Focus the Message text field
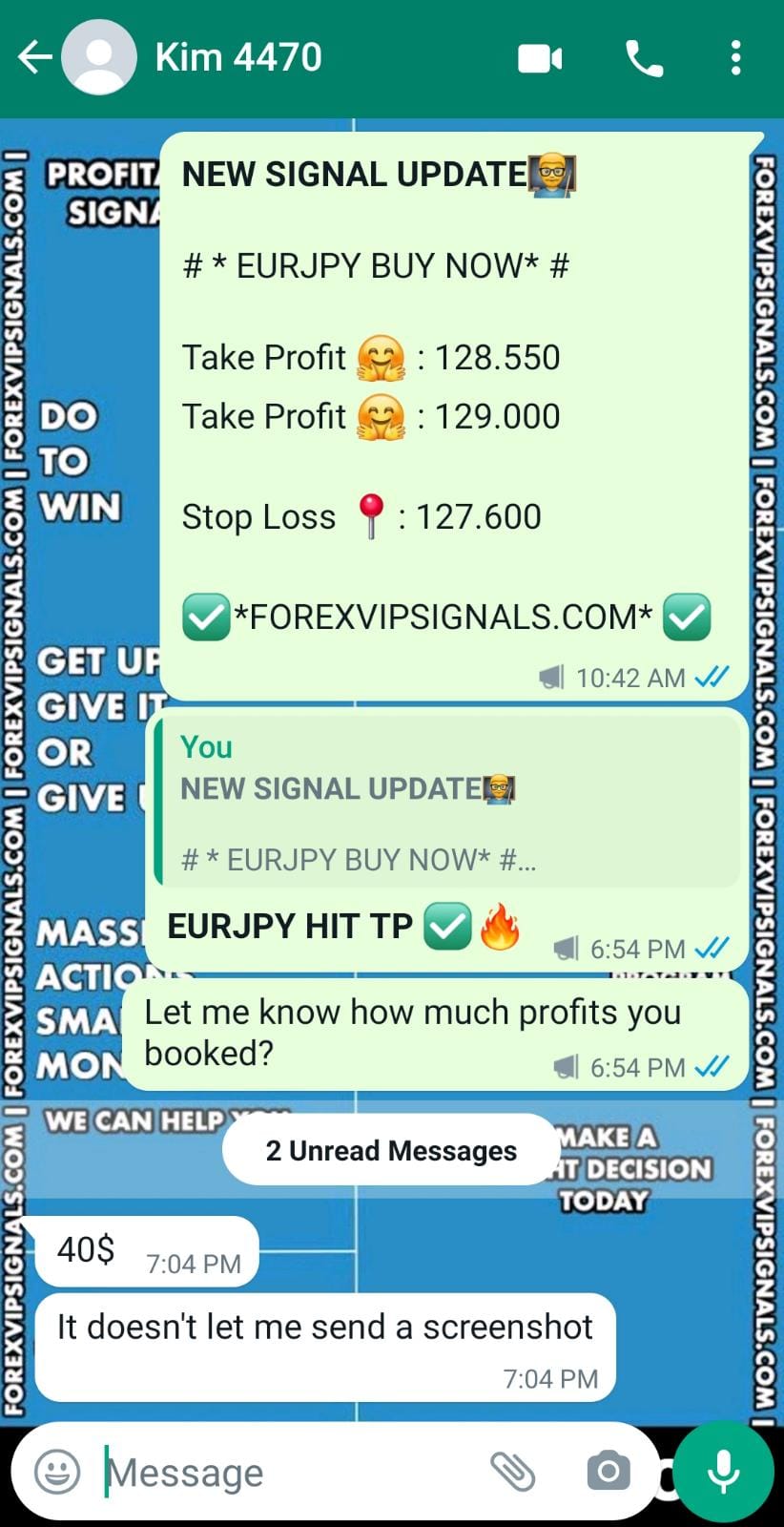The image size is (784, 1527). (286, 1473)
